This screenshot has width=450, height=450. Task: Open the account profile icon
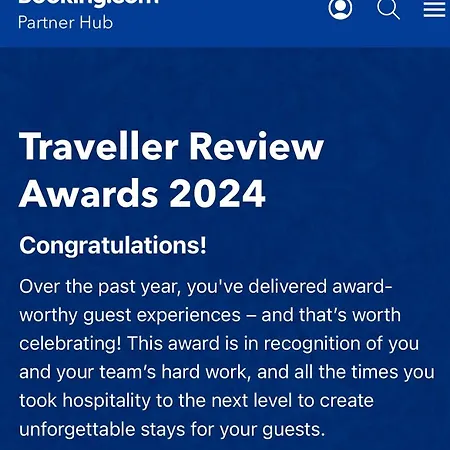point(340,8)
